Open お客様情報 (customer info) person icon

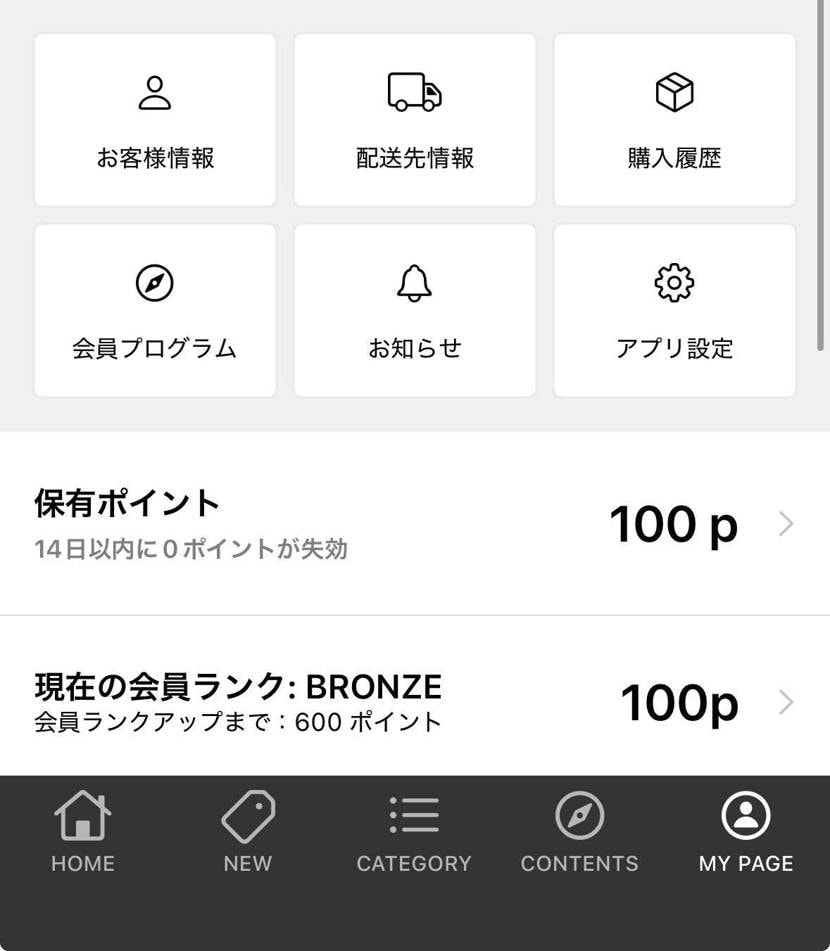click(x=154, y=93)
